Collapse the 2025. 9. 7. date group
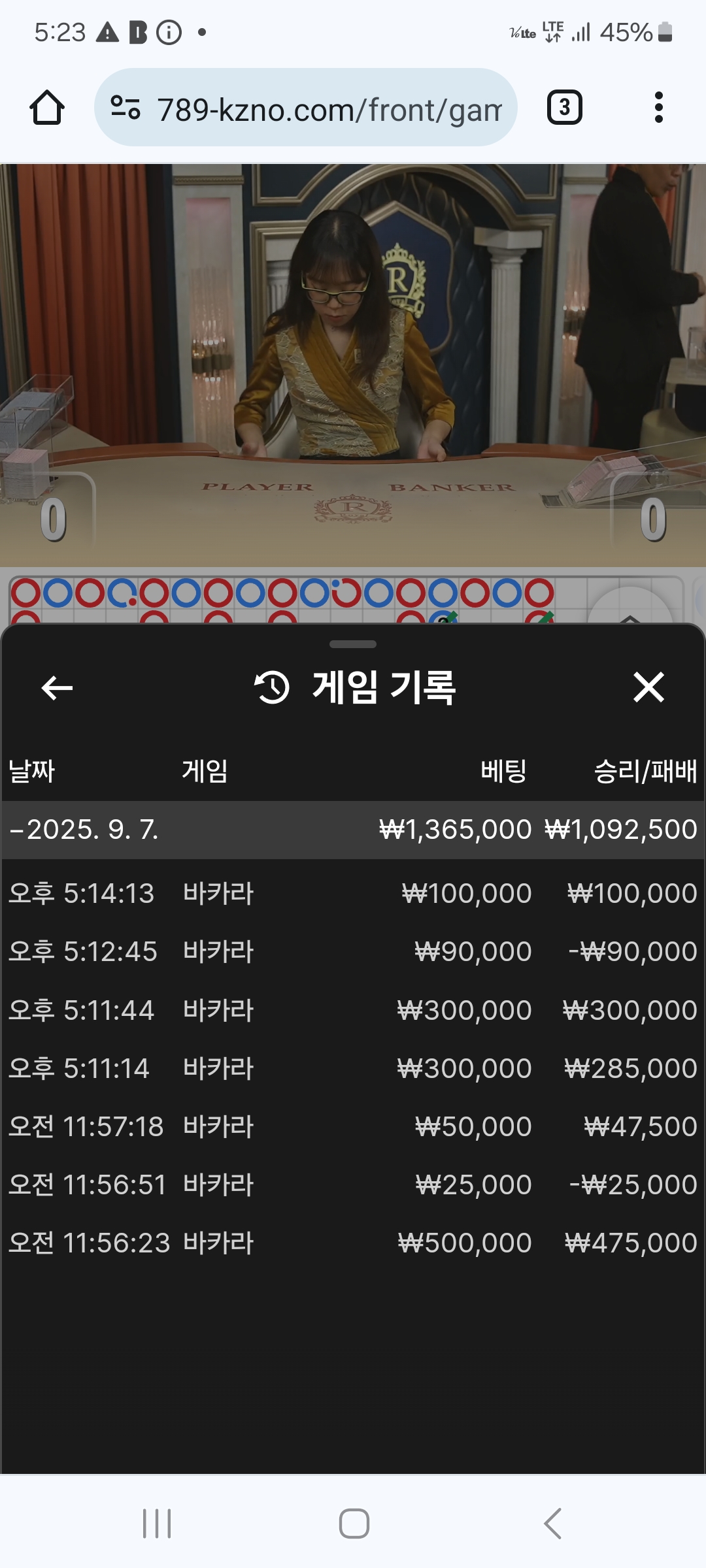 pos(353,830)
